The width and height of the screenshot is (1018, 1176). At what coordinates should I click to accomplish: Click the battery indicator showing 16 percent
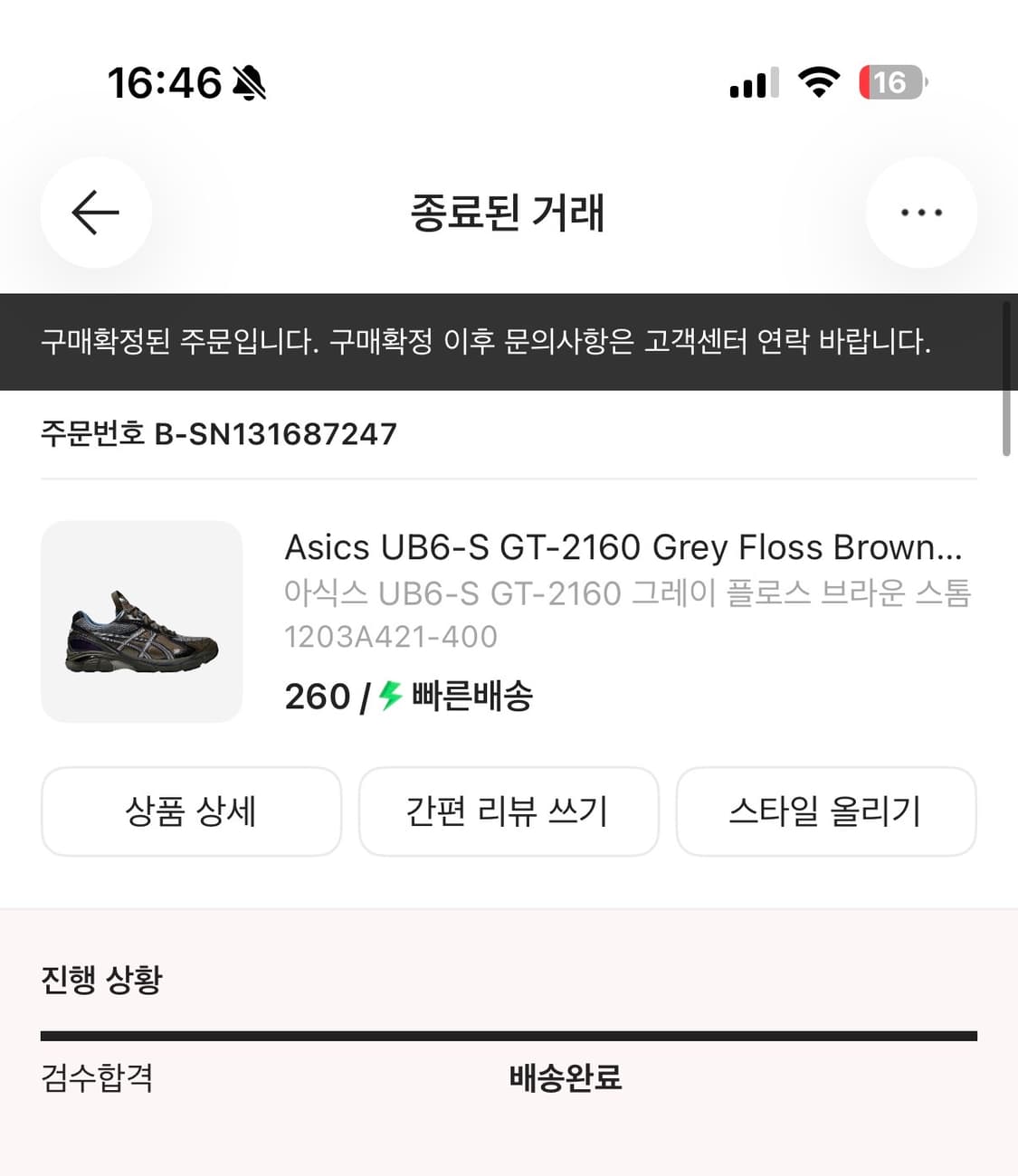pos(893,82)
